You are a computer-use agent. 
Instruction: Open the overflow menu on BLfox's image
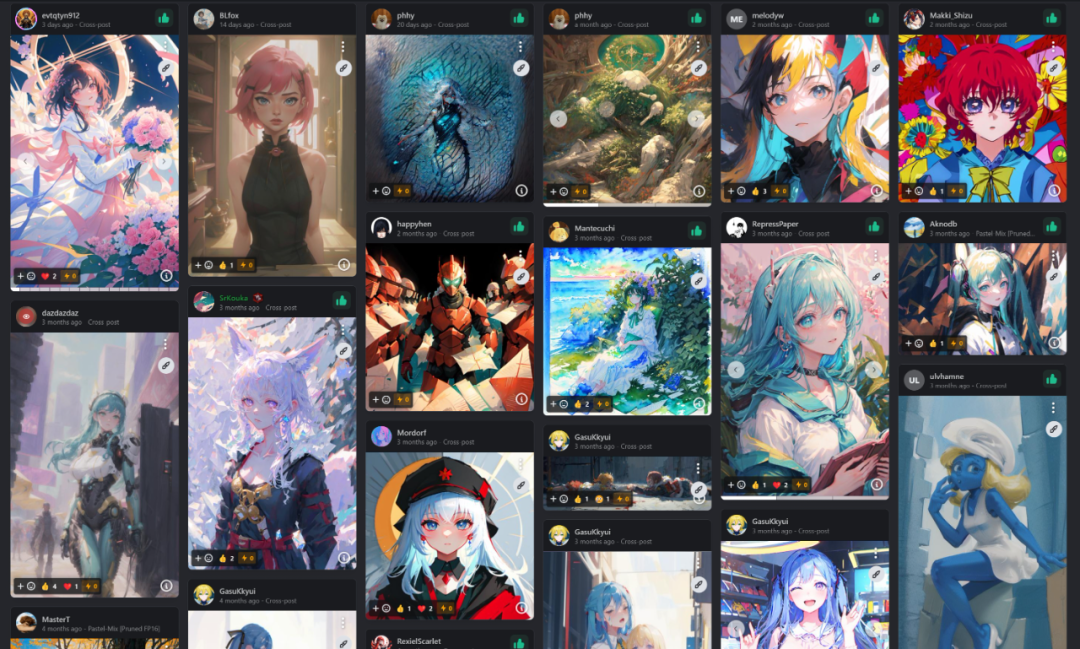point(343,47)
